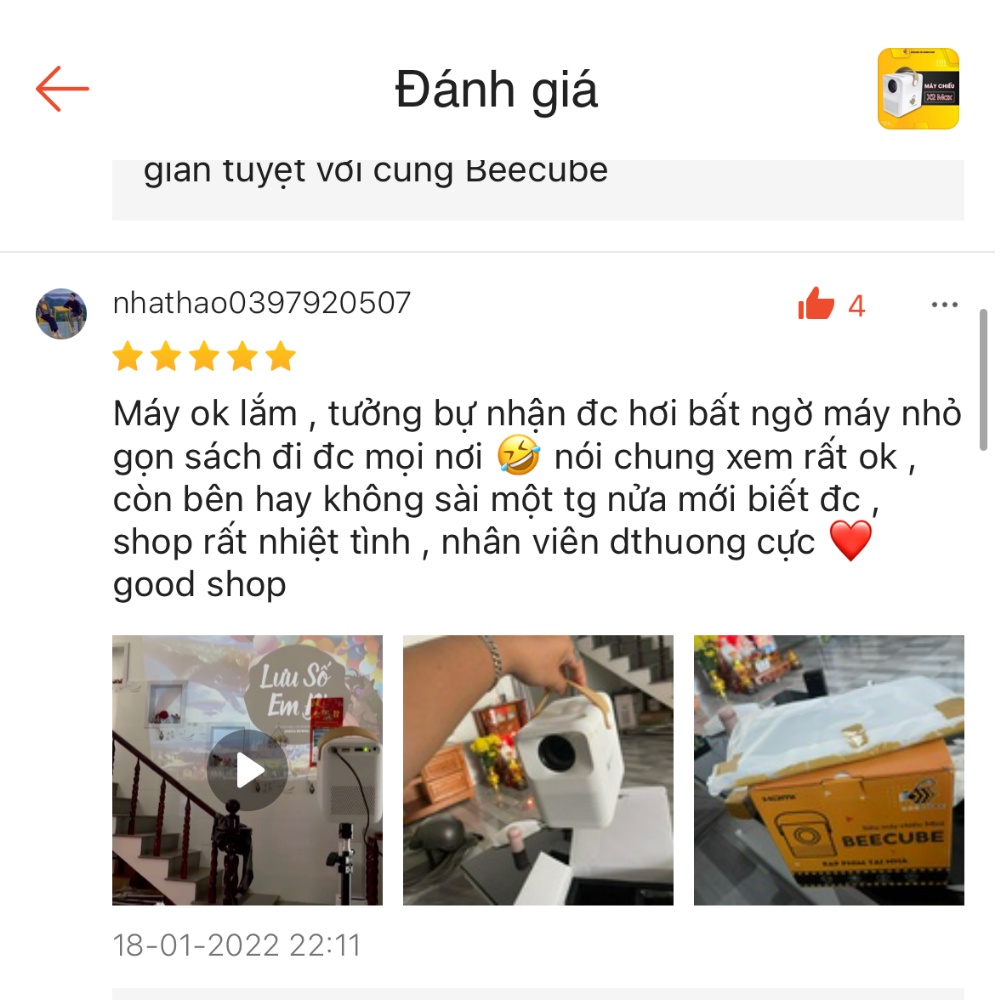Play the review video with the projector on a tripod
The image size is (1000, 1000).
tap(247, 770)
